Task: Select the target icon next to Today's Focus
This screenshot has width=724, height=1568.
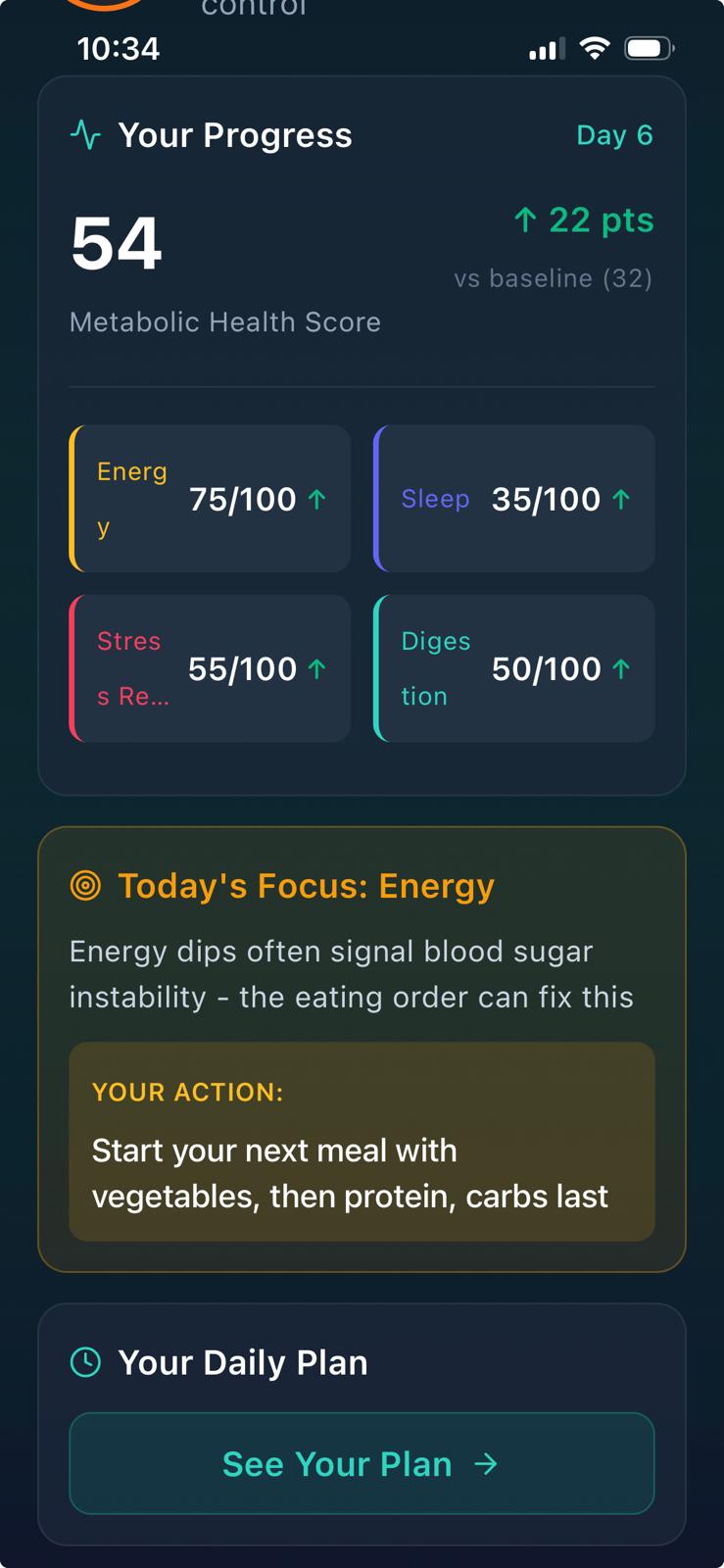Action: tap(86, 885)
